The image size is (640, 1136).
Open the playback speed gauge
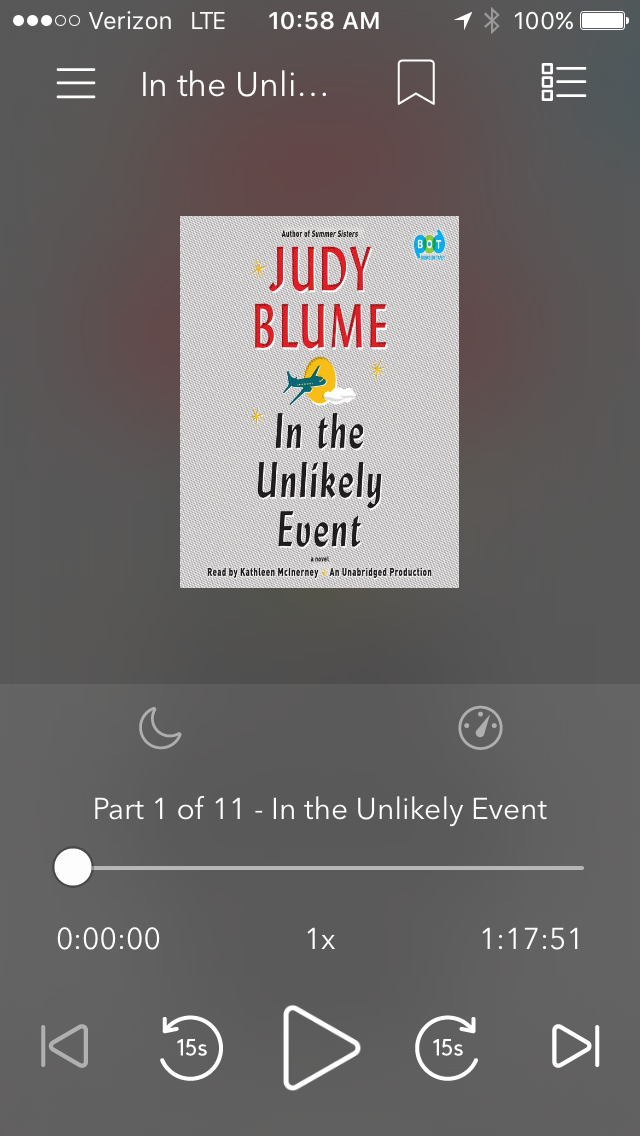(x=481, y=728)
